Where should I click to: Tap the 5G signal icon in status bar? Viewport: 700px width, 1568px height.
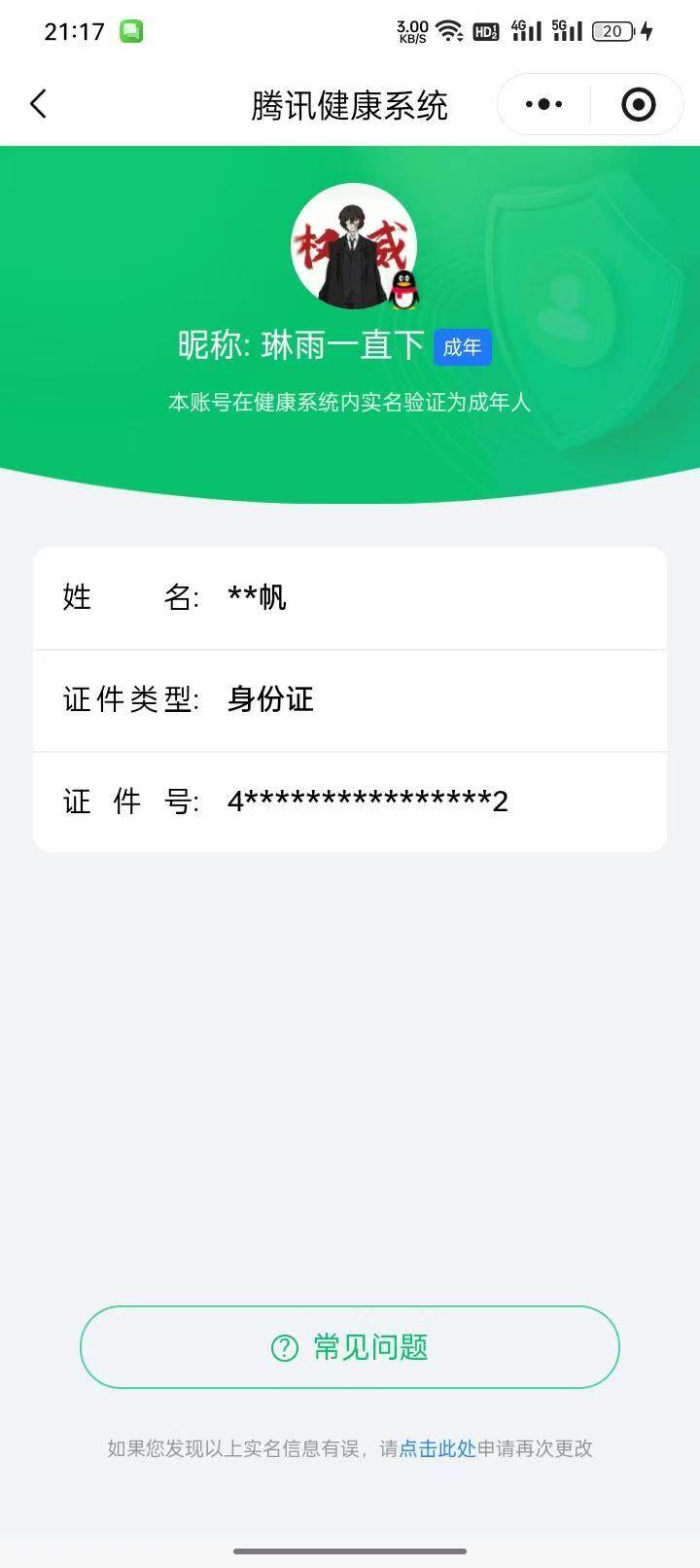(569, 30)
